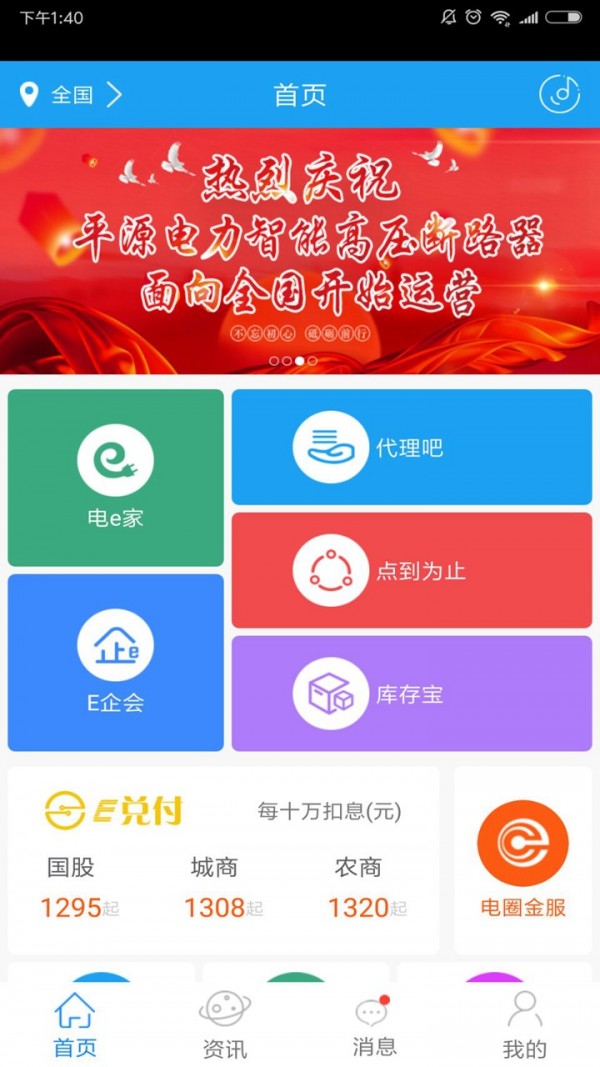
Task: Open the 电圈金服 card
Action: coord(523,860)
